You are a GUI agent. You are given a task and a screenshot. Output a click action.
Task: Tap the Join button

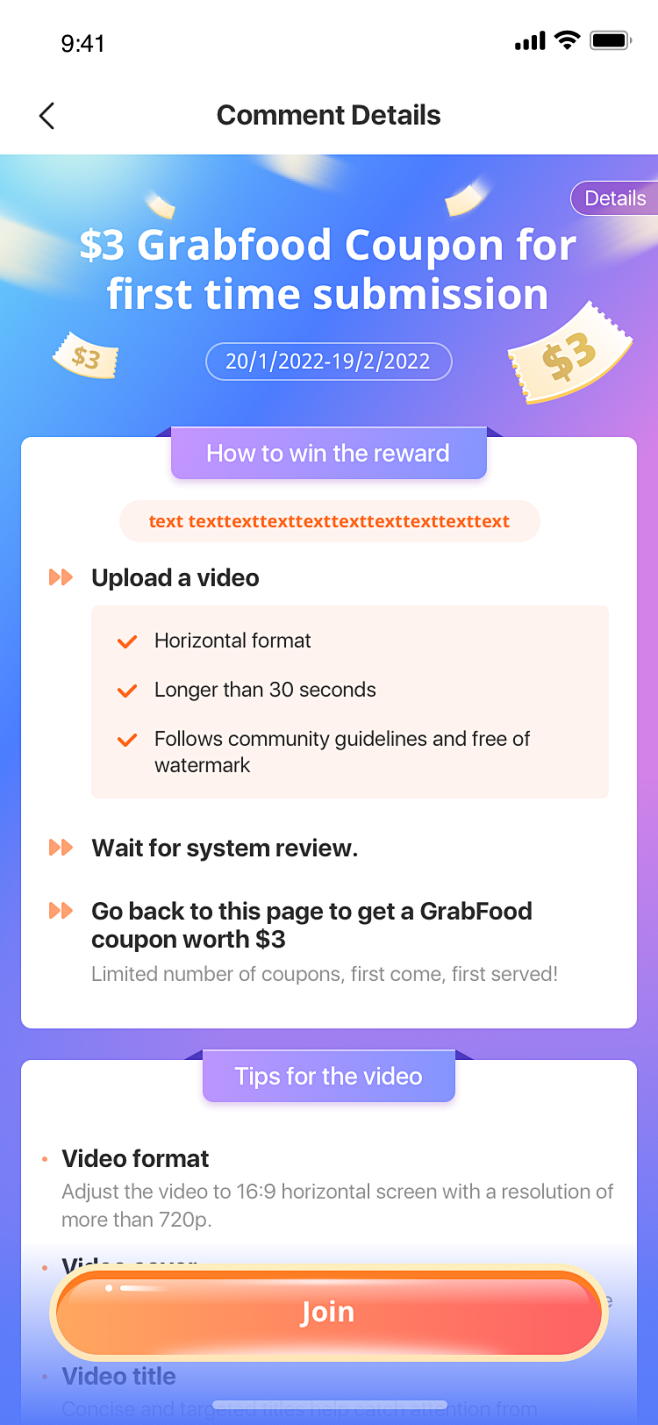(x=329, y=1312)
